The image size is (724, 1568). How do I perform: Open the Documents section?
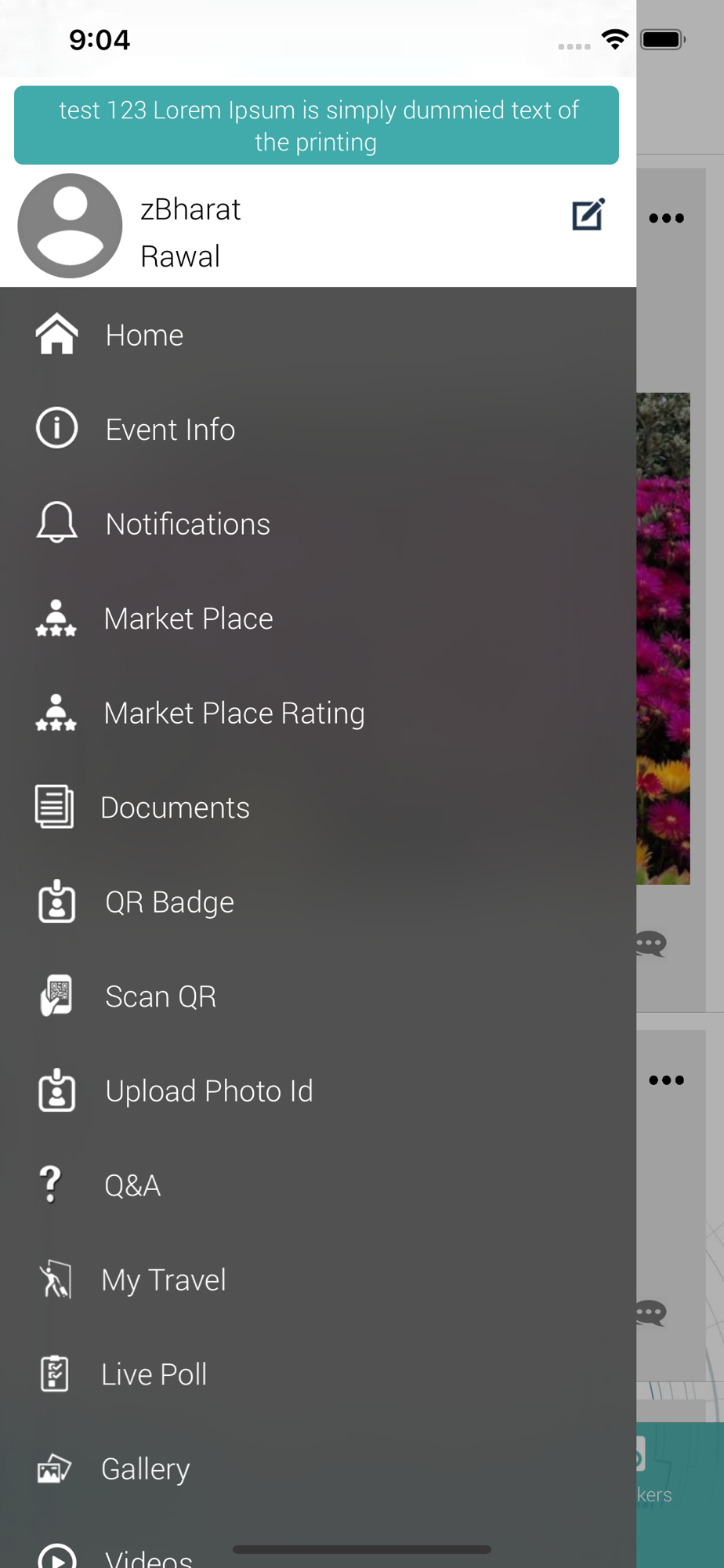318,808
